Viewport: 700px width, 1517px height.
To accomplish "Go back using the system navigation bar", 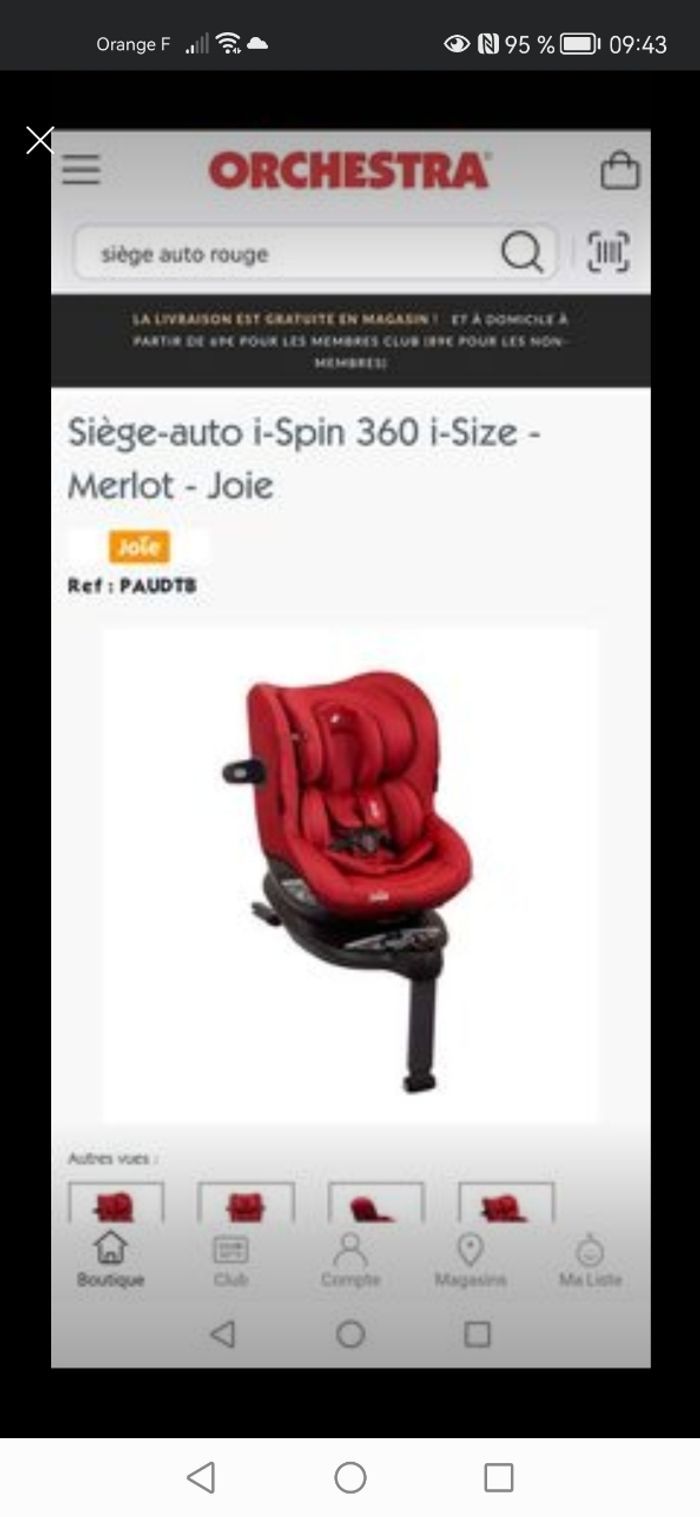I will pyautogui.click(x=201, y=1477).
